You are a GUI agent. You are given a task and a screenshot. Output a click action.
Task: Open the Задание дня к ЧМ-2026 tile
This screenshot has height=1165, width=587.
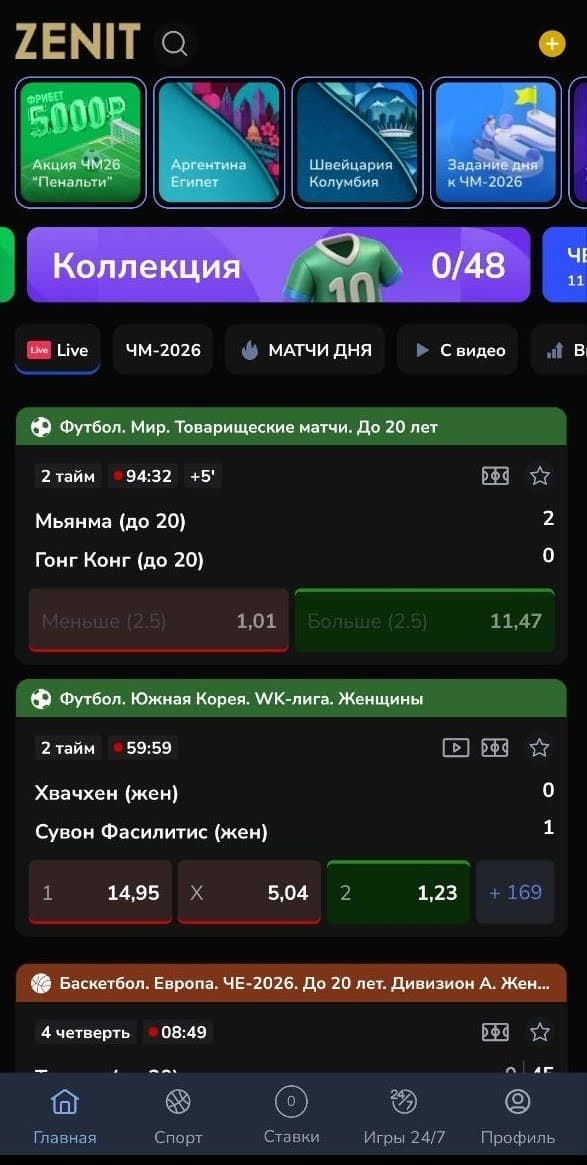coord(496,142)
